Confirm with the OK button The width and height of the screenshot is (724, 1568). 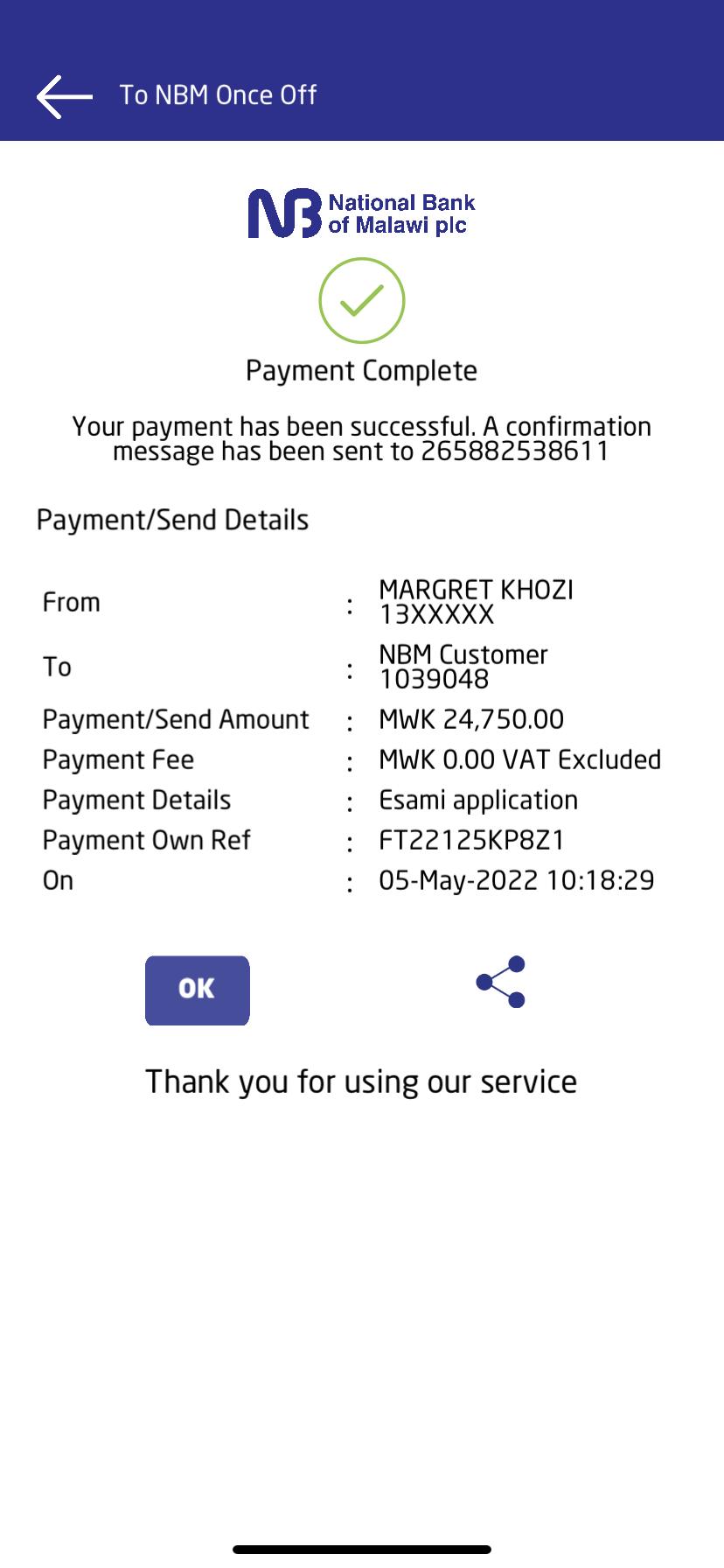(198, 990)
